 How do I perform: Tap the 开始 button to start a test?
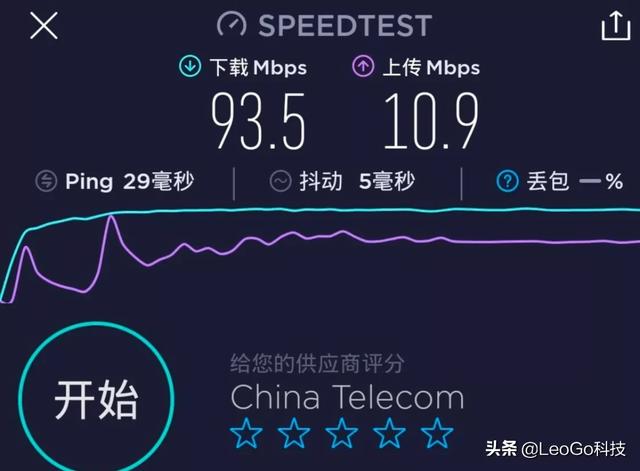coord(95,400)
